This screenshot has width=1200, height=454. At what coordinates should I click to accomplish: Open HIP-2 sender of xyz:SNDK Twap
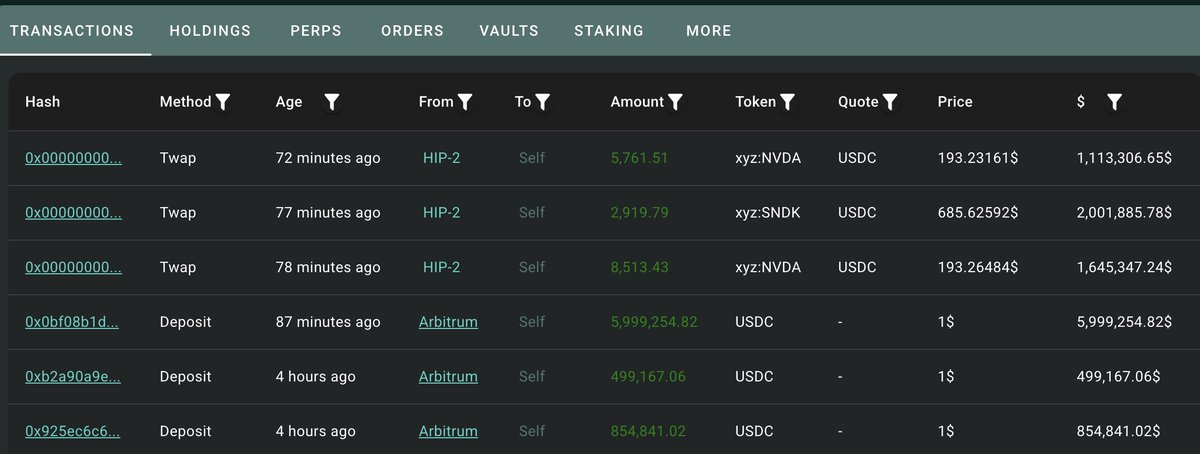click(x=441, y=213)
